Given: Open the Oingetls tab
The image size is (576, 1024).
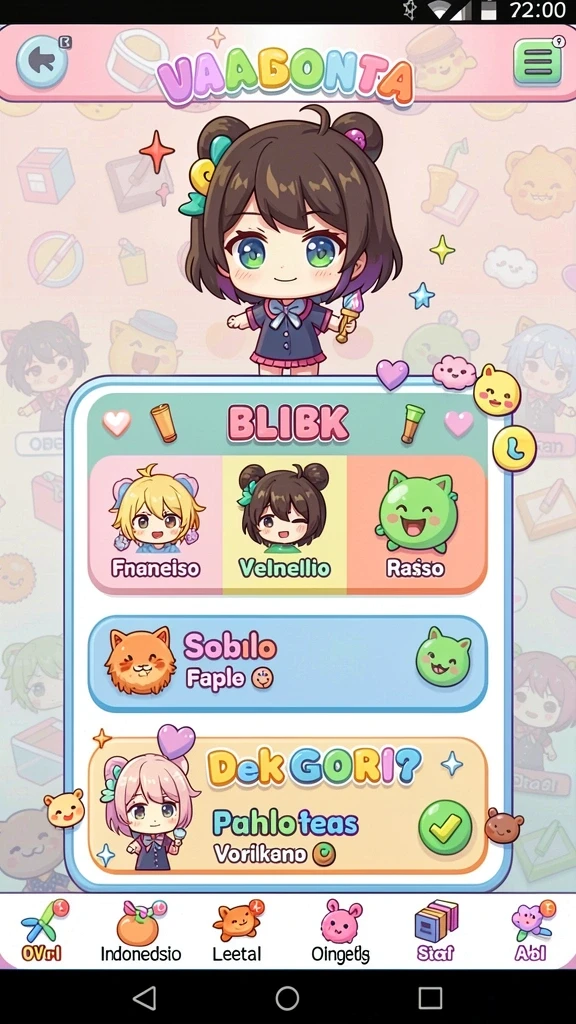Looking at the screenshot, I should point(340,931).
